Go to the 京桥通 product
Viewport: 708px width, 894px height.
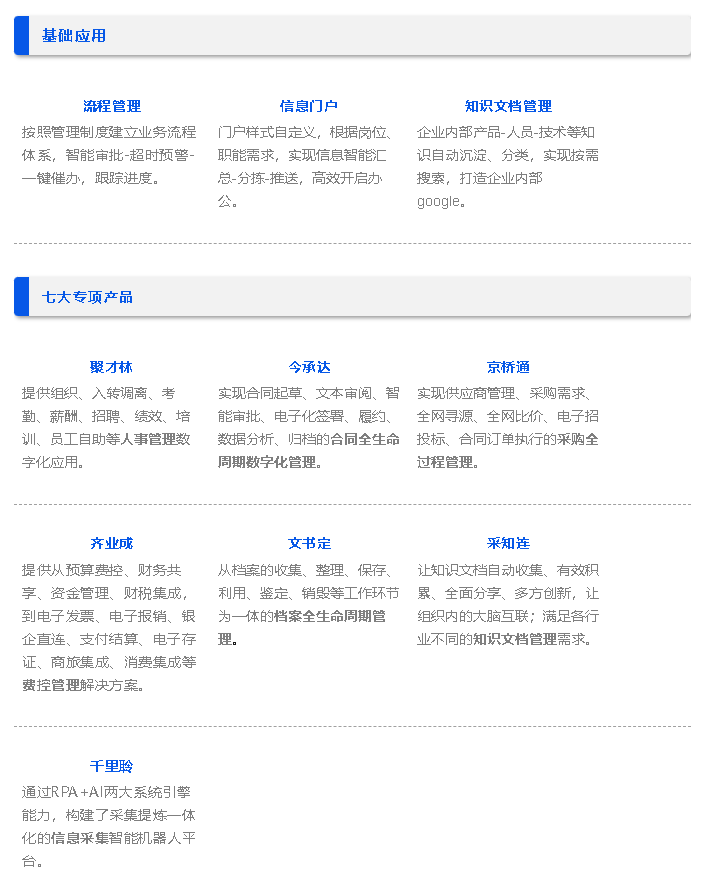[508, 368]
